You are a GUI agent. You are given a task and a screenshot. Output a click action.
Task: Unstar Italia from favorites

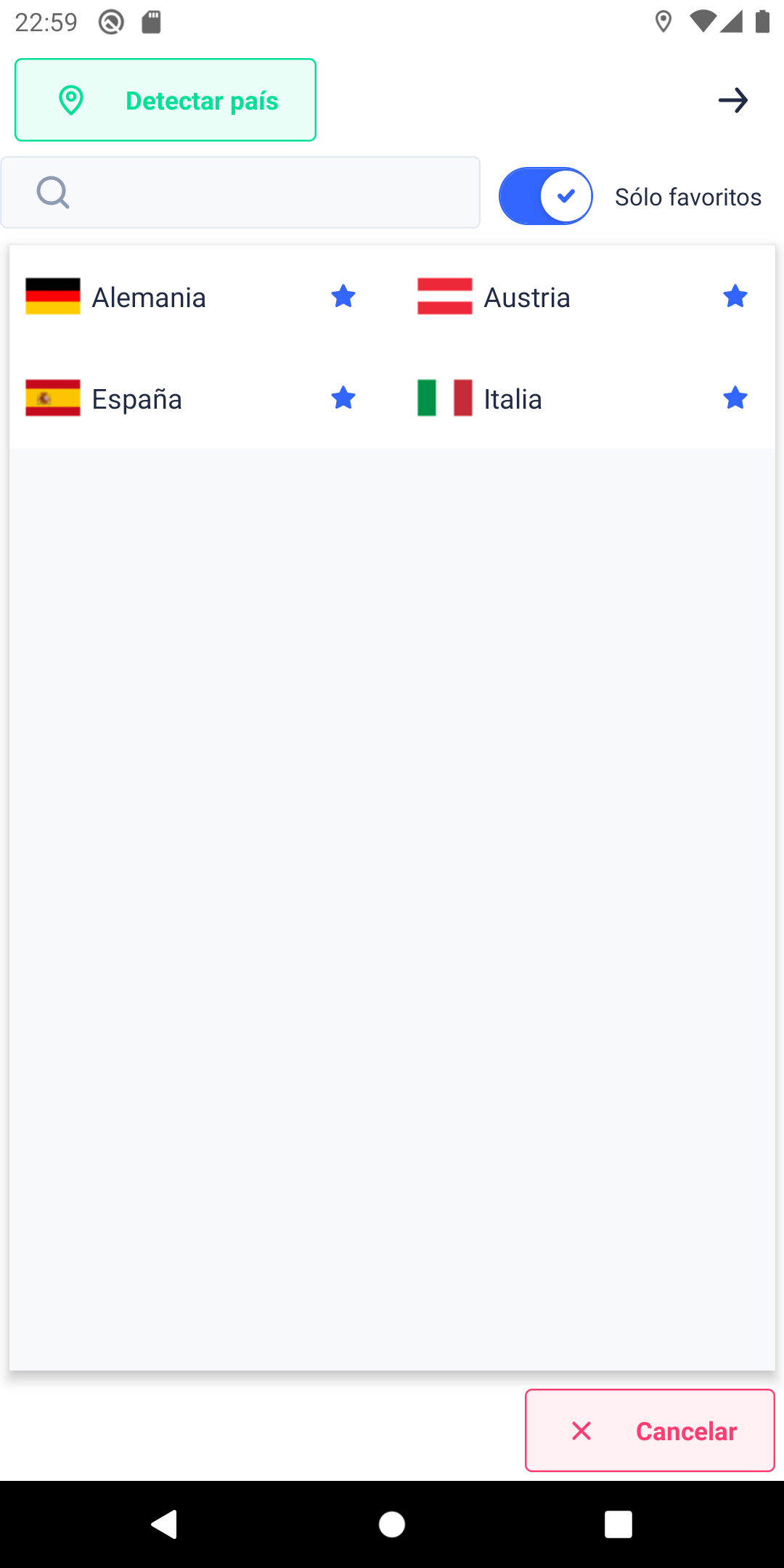[x=735, y=398]
